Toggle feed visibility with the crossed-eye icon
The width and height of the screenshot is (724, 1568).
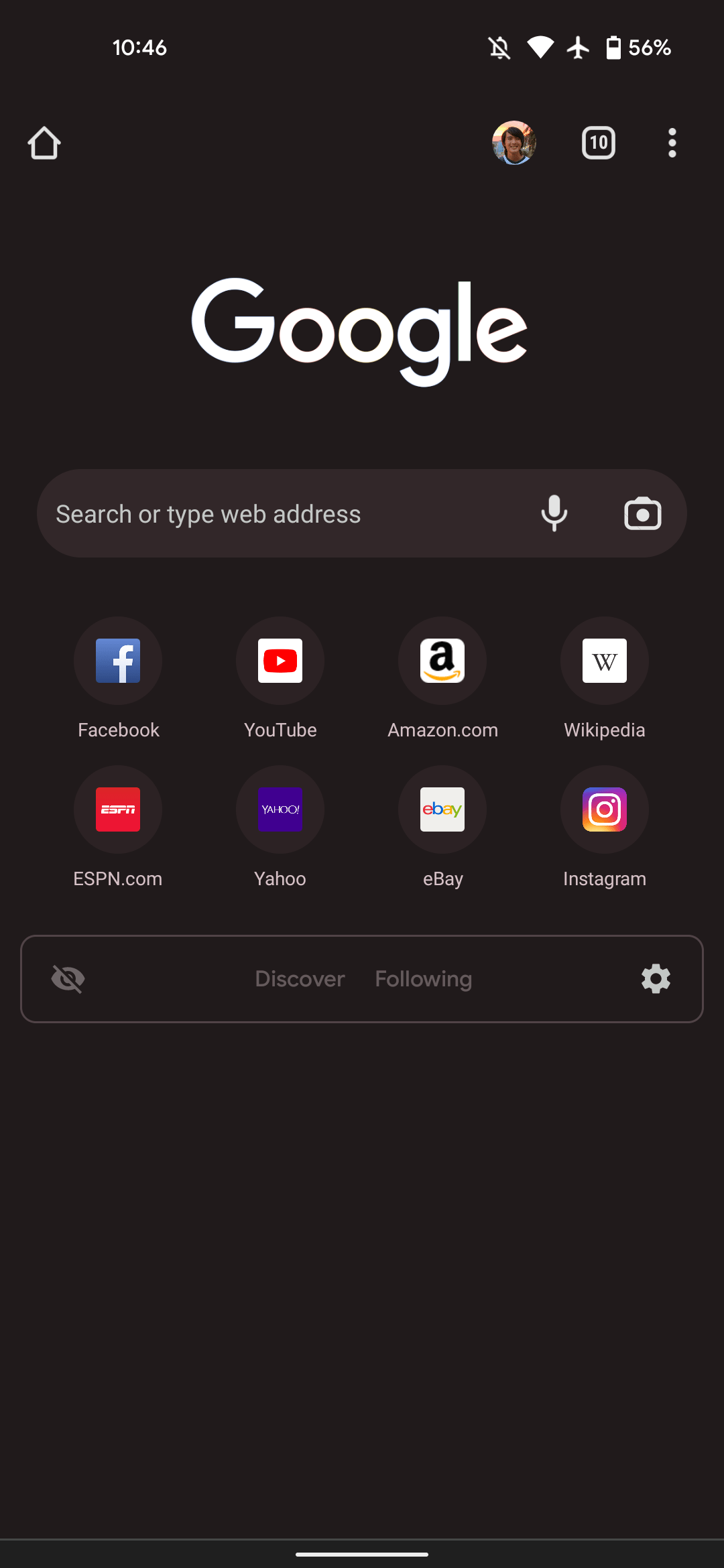coord(68,979)
